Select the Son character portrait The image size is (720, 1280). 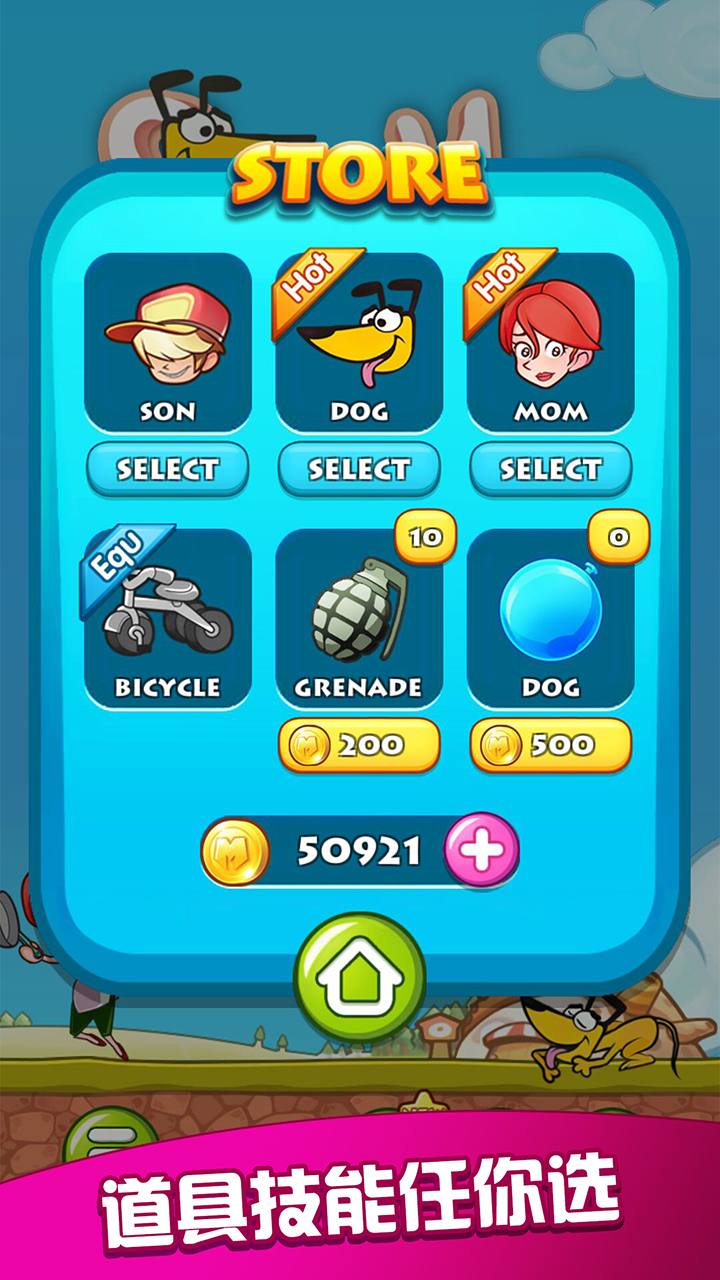[x=166, y=340]
